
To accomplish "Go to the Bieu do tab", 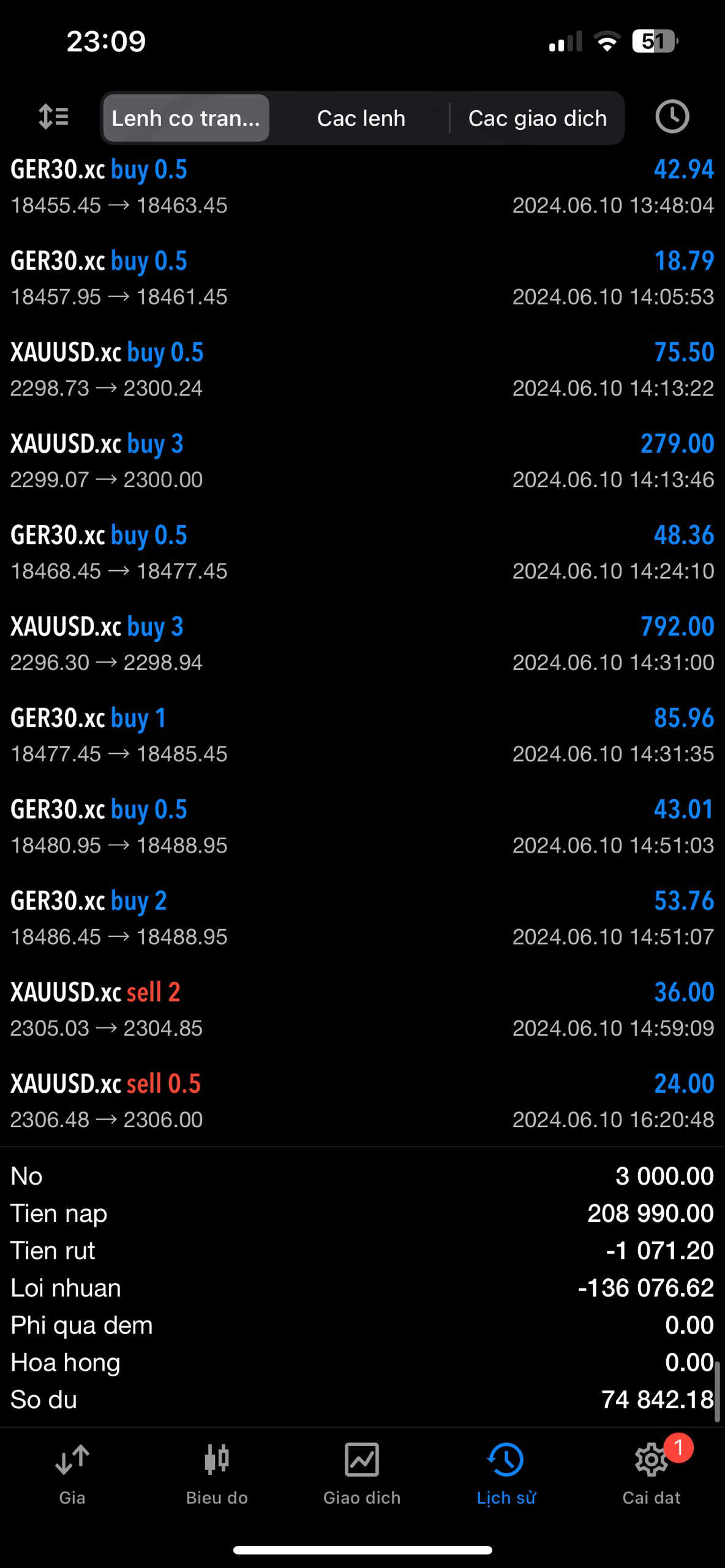I will (217, 1474).
